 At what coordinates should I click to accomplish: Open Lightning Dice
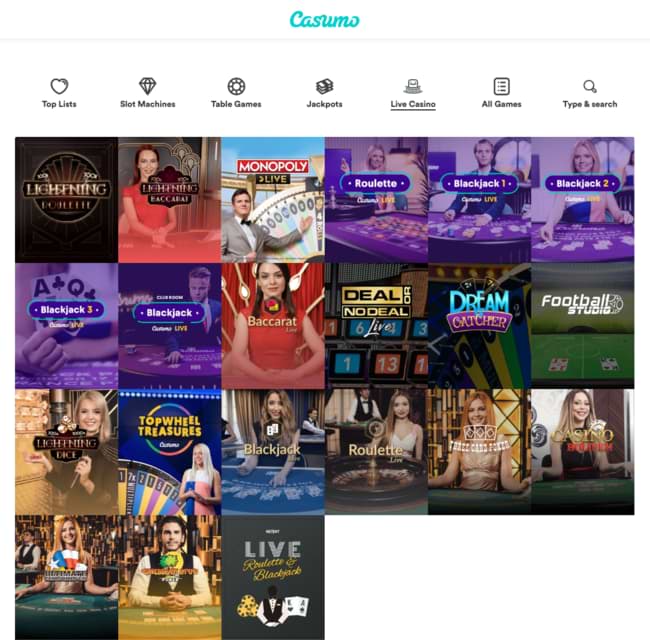coord(66,451)
